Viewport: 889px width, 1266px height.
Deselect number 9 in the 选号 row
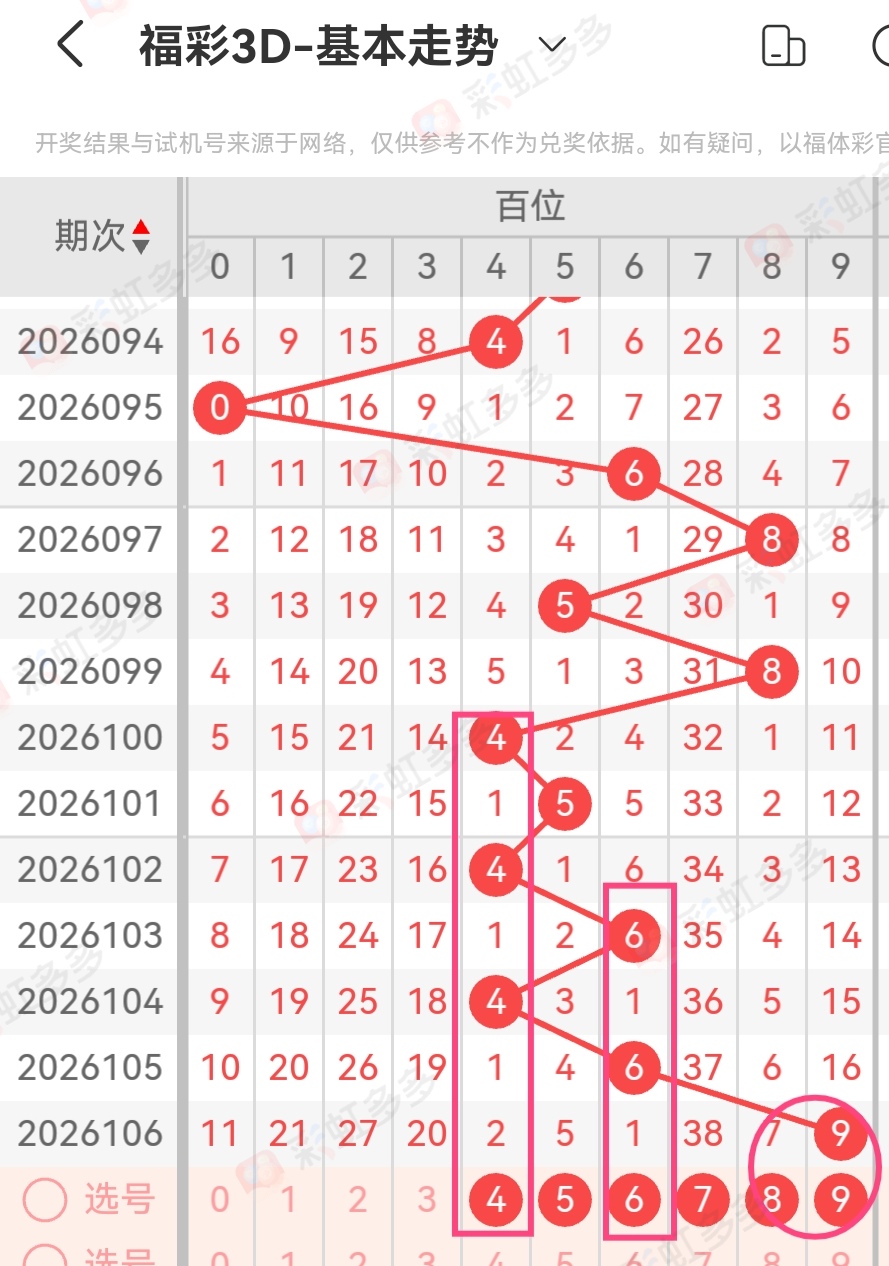(840, 1199)
